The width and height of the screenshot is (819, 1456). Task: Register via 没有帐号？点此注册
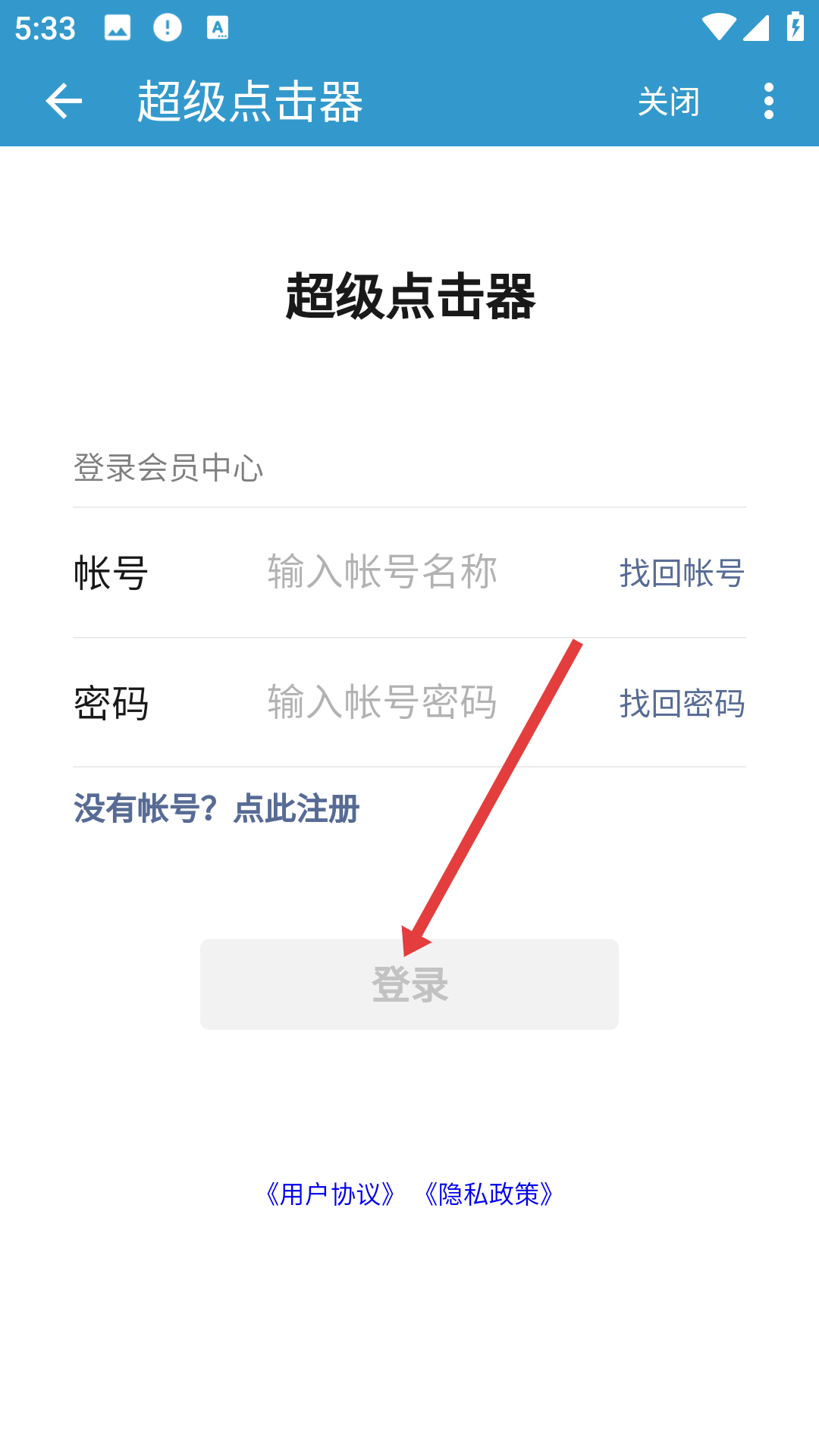pos(217,808)
